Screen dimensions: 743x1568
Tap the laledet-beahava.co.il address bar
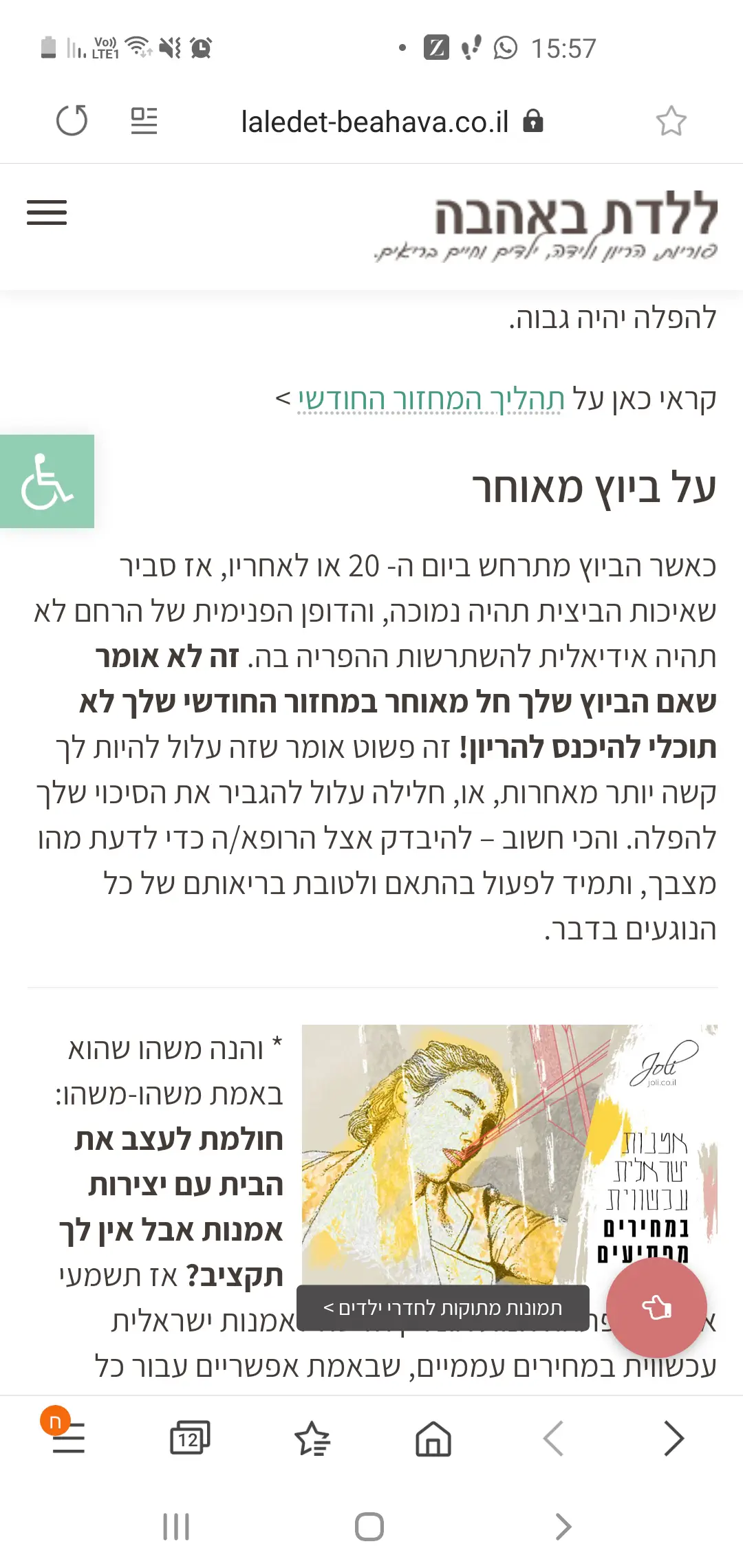pyautogui.click(x=375, y=122)
